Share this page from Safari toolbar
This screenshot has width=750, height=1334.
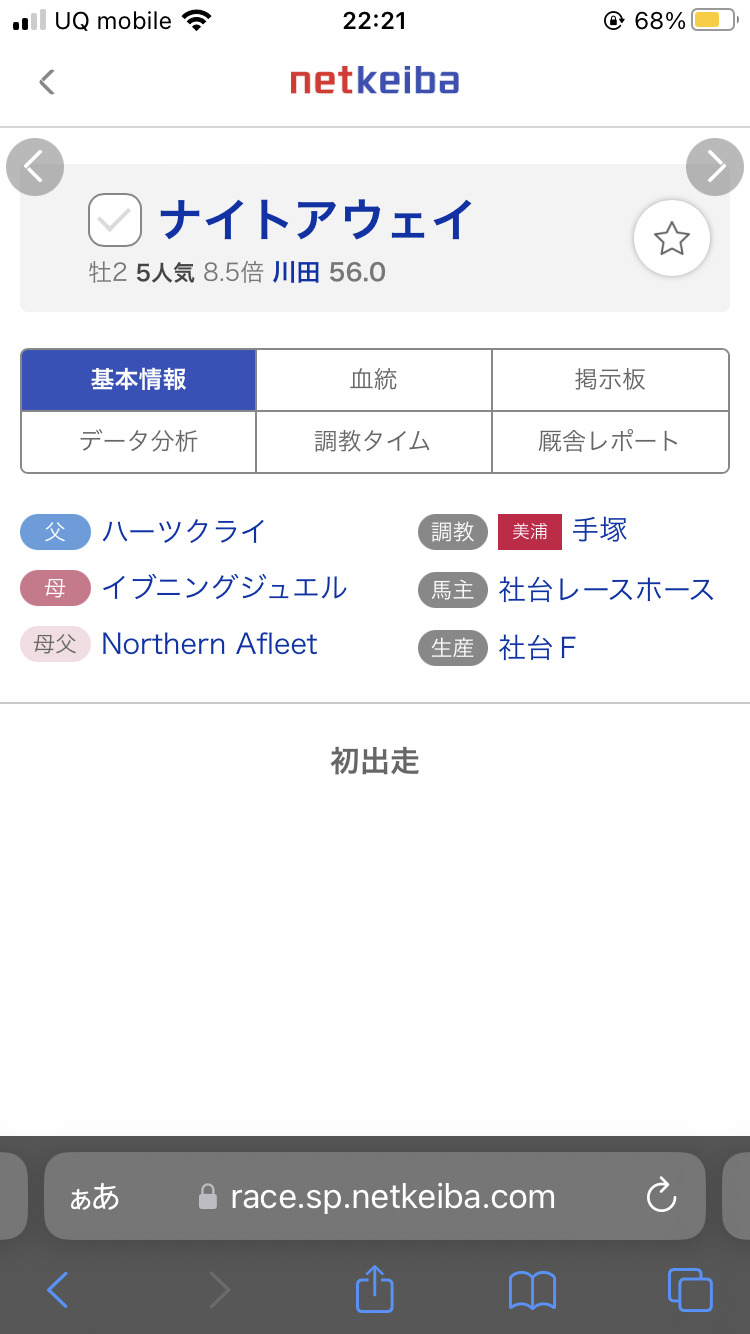375,1290
